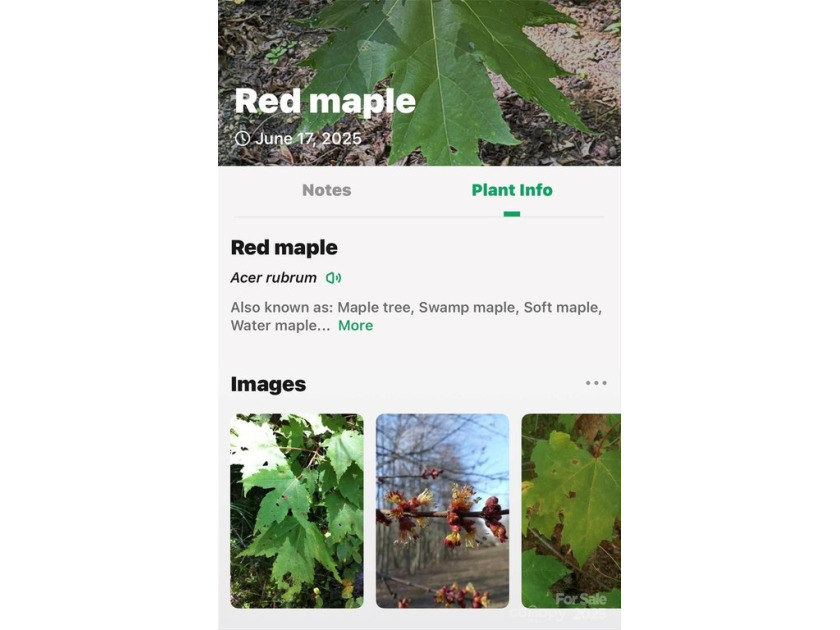This screenshot has height=630, width=840.
Task: Select the Plant Info tab
Action: (511, 190)
